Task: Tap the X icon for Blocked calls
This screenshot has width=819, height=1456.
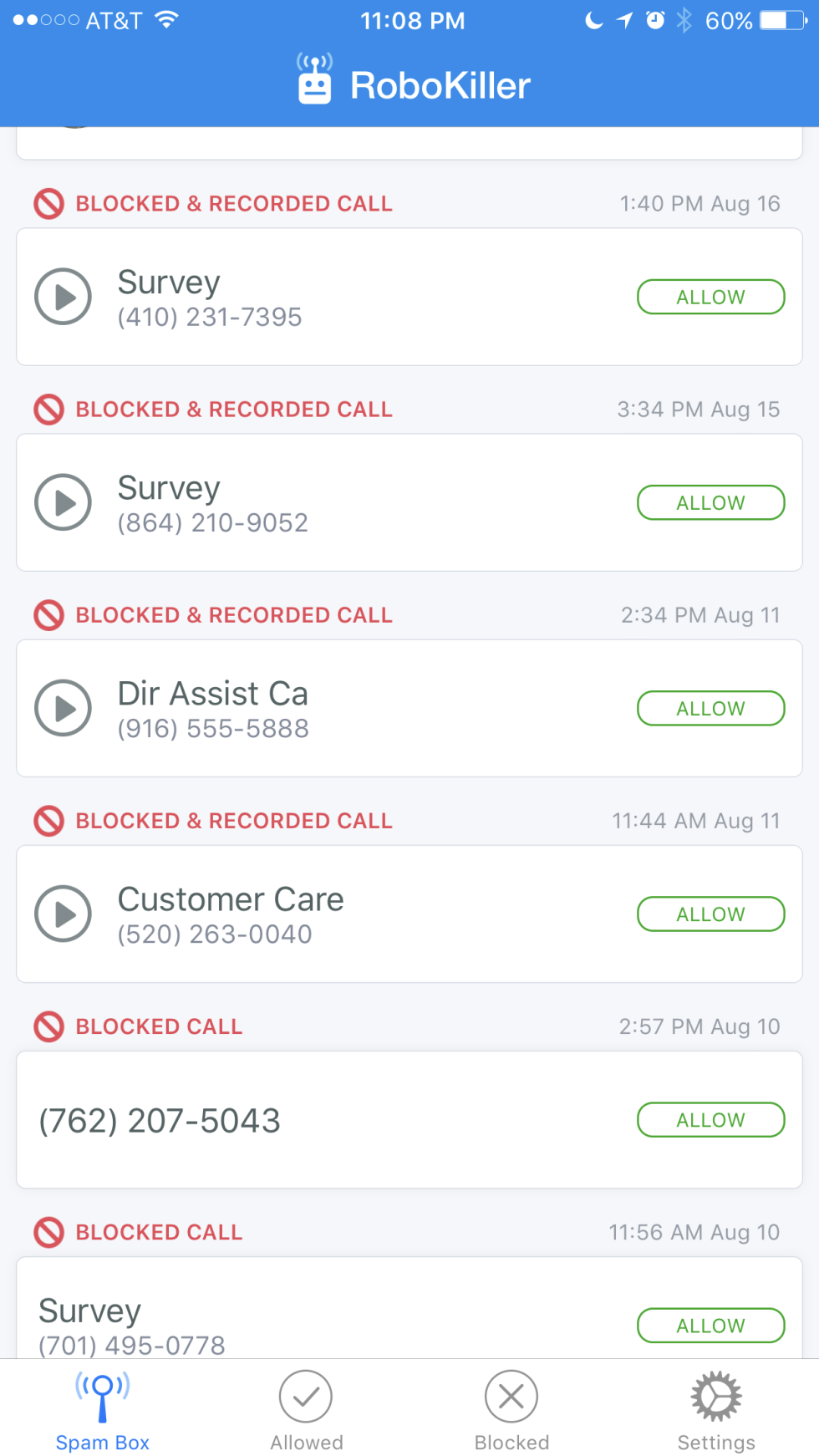Action: [x=511, y=1396]
